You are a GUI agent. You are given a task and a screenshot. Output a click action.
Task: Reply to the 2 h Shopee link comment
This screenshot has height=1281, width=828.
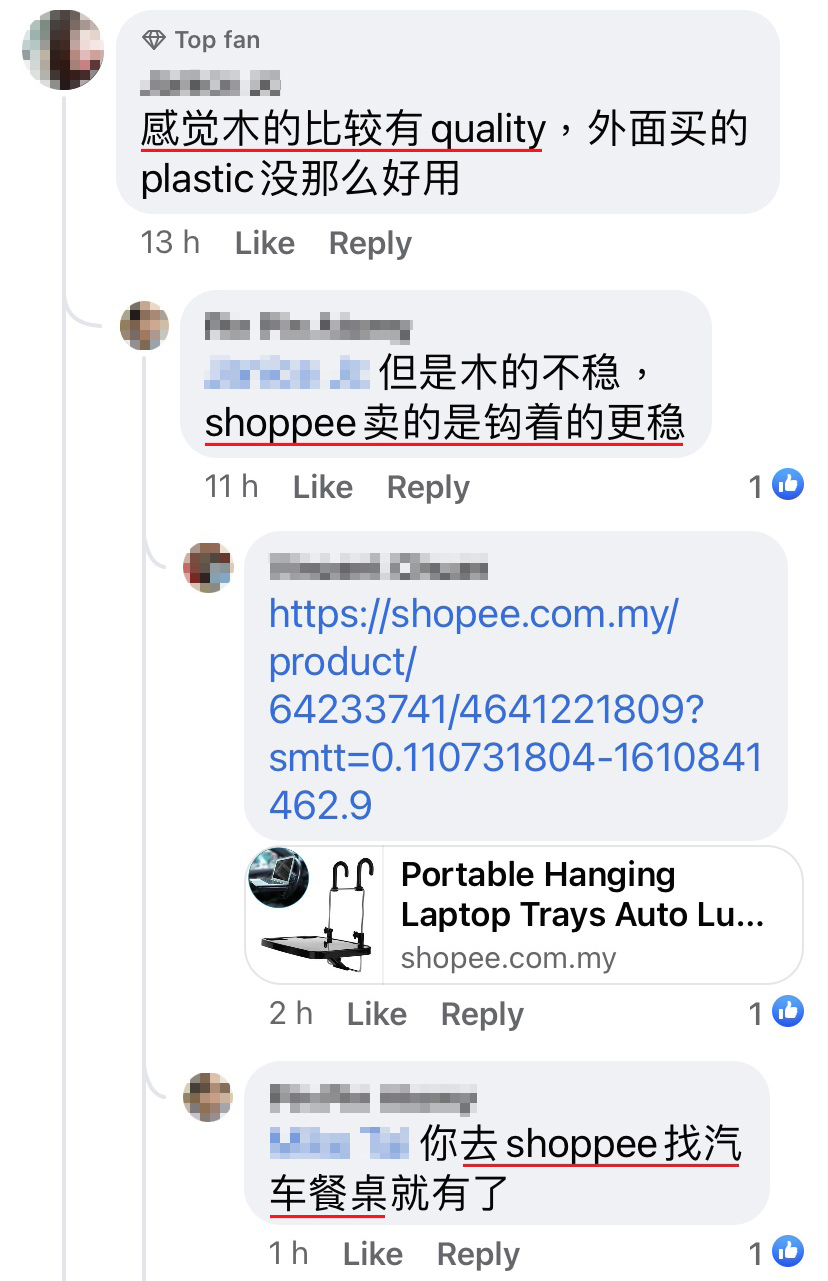pos(482,1014)
